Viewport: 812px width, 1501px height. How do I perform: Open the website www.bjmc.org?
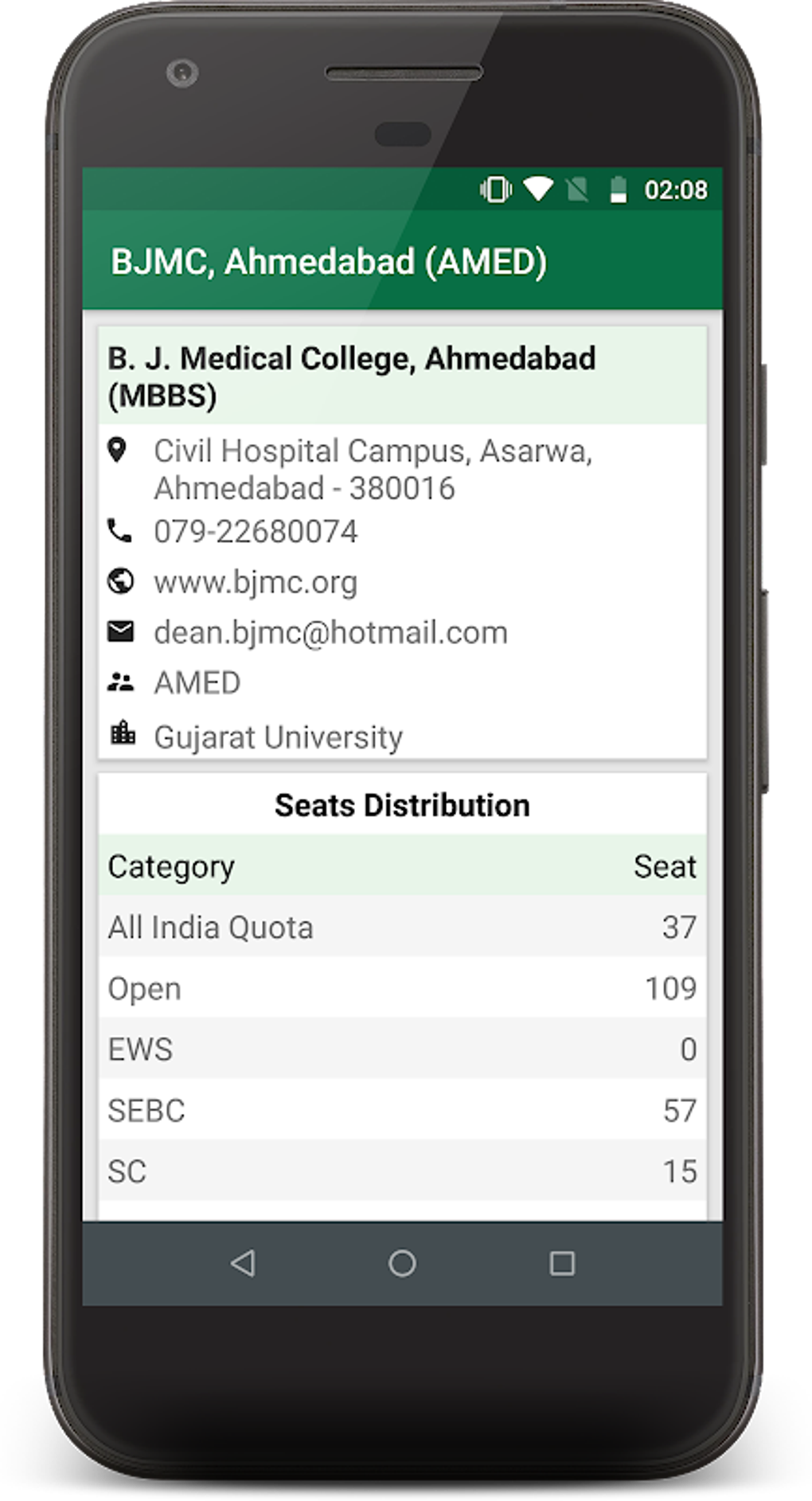pyautogui.click(x=256, y=582)
